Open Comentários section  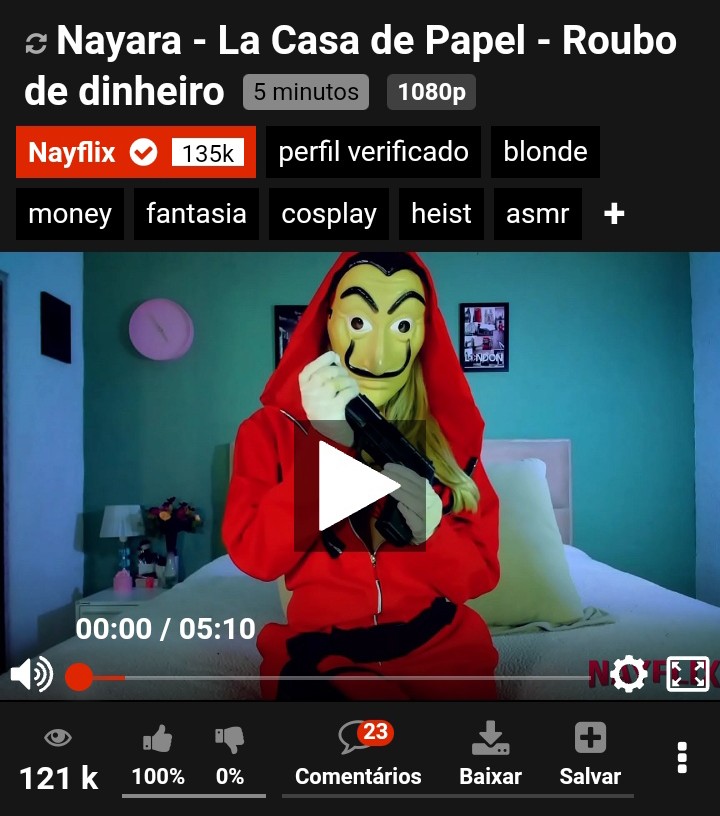[x=358, y=755]
